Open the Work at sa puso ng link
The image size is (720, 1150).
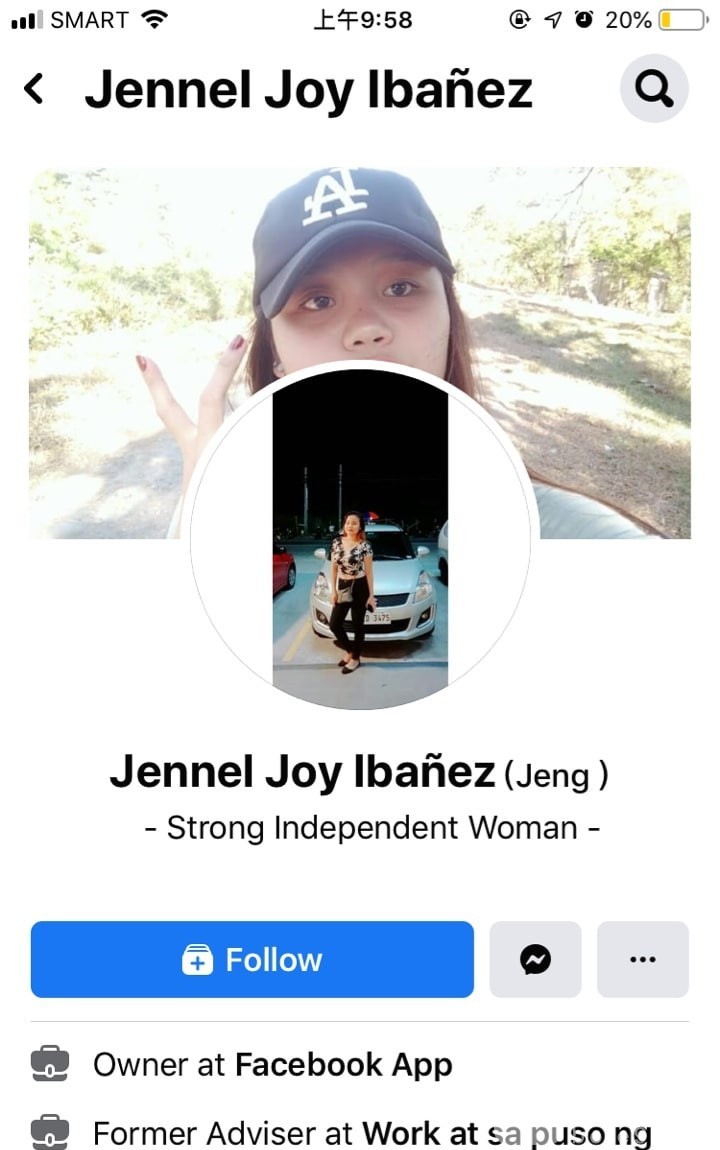(x=506, y=1134)
